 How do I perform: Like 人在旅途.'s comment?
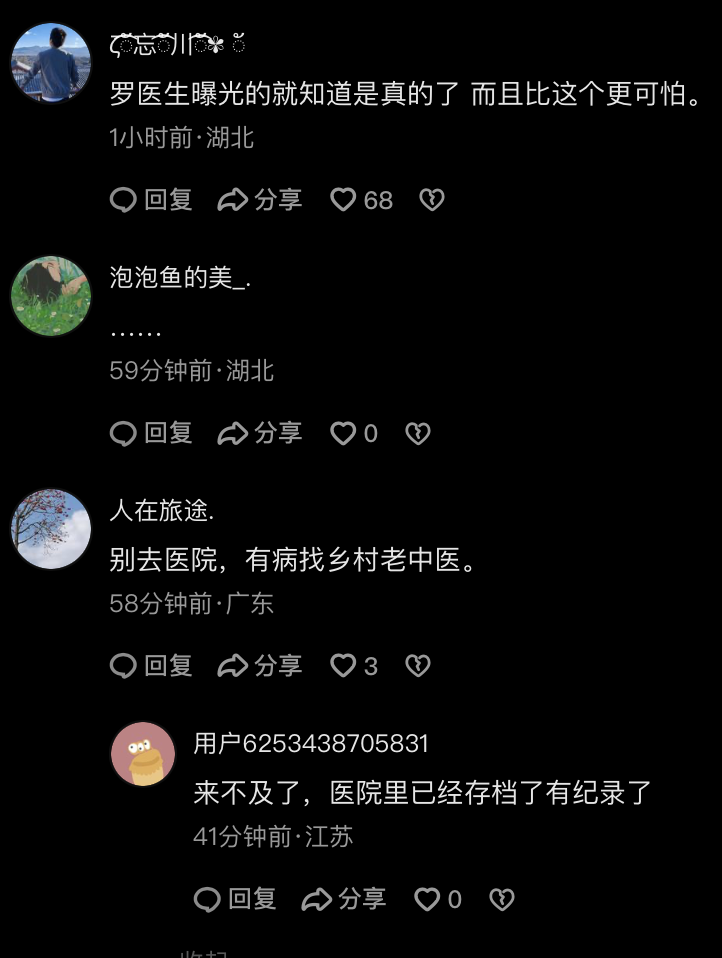344,665
